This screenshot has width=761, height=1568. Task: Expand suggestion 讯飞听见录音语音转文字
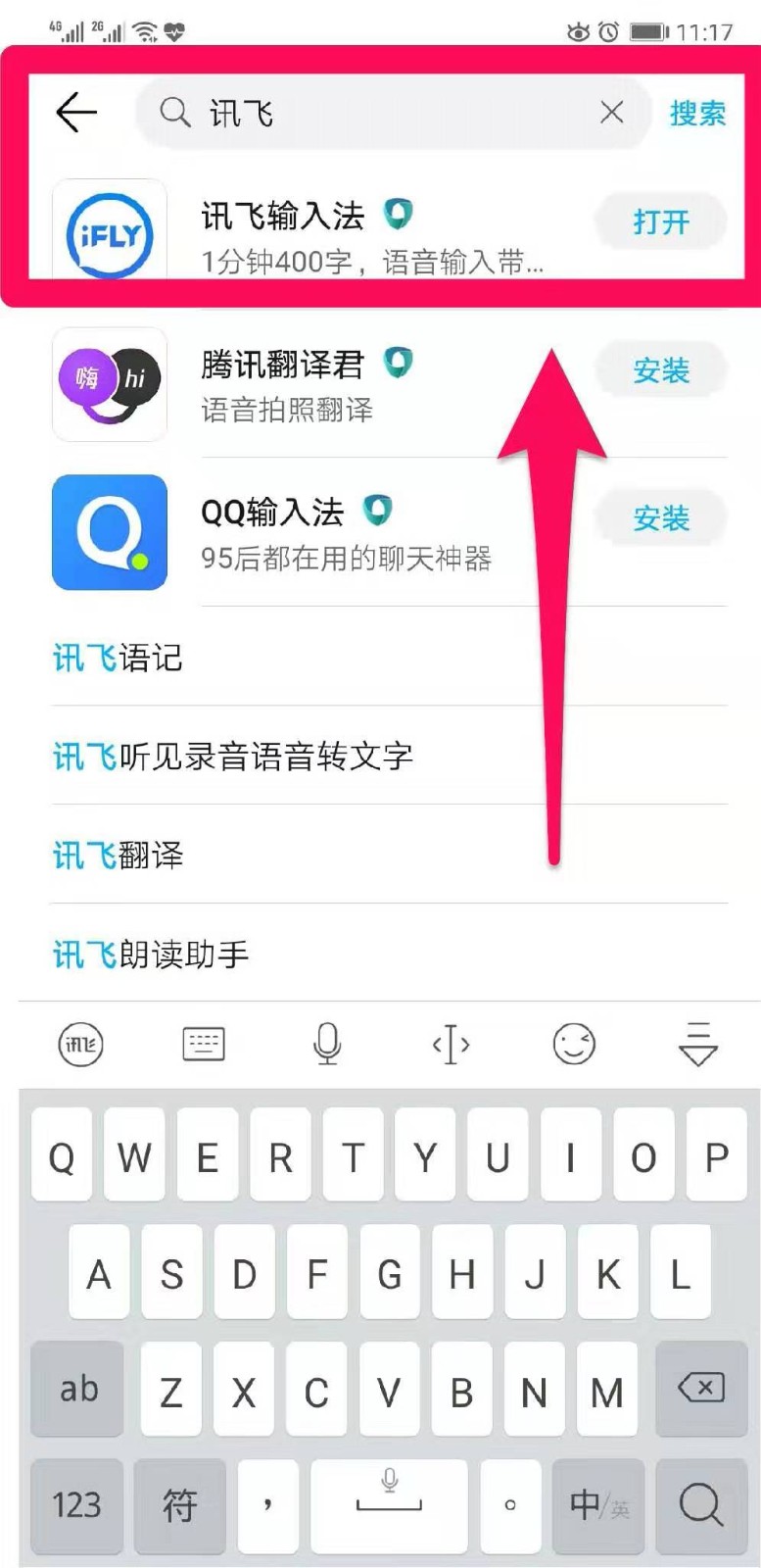pyautogui.click(x=233, y=757)
